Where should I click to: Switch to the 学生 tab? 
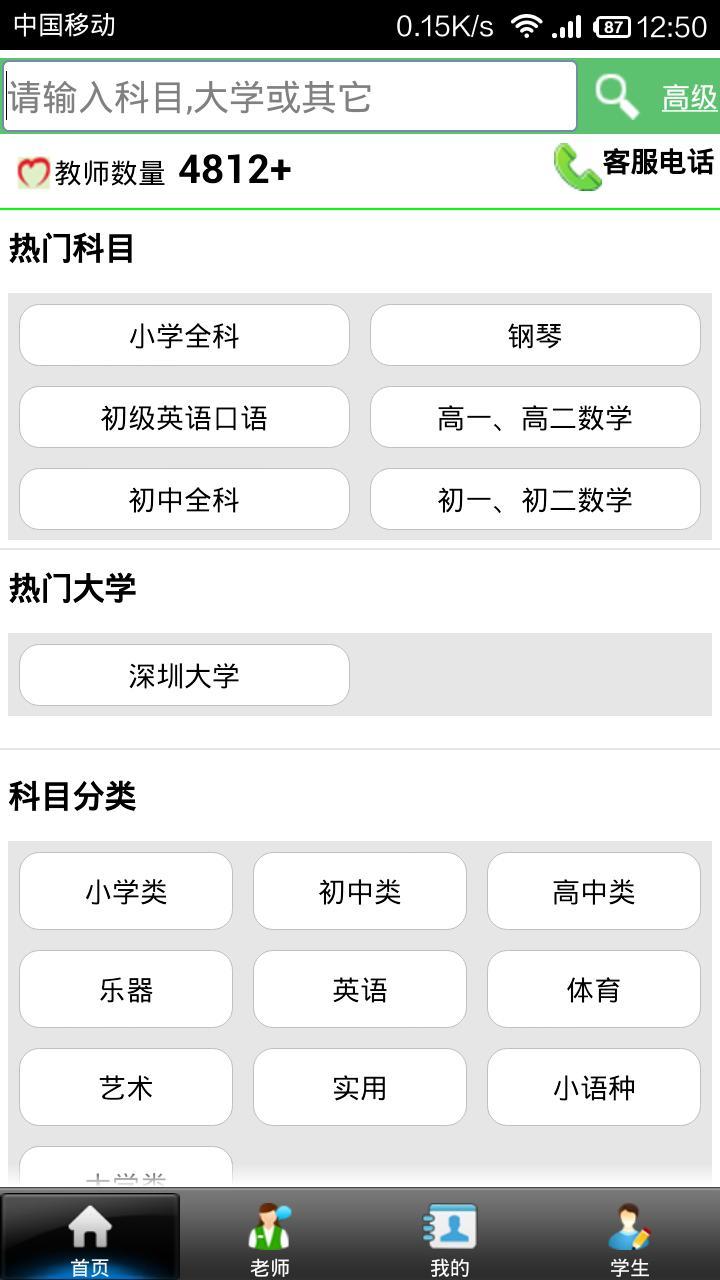point(630,1238)
